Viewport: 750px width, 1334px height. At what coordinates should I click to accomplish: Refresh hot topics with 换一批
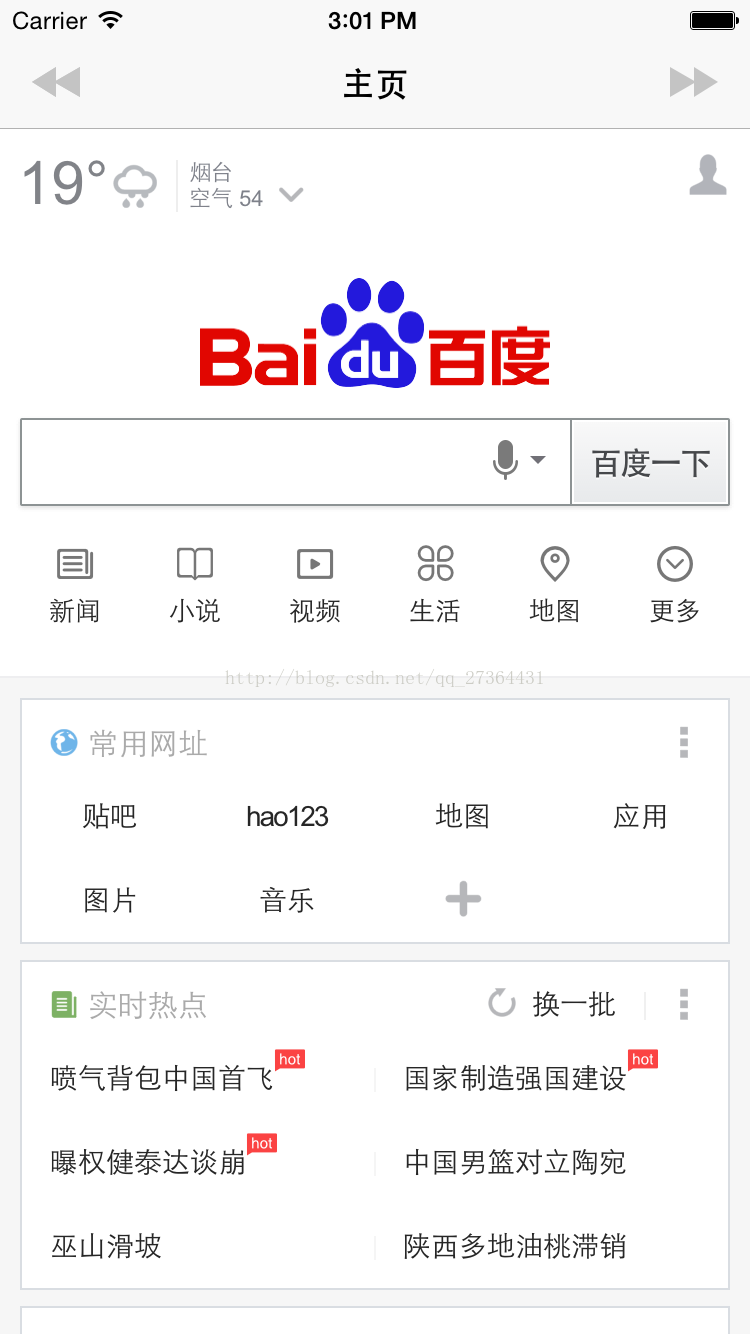[552, 1004]
